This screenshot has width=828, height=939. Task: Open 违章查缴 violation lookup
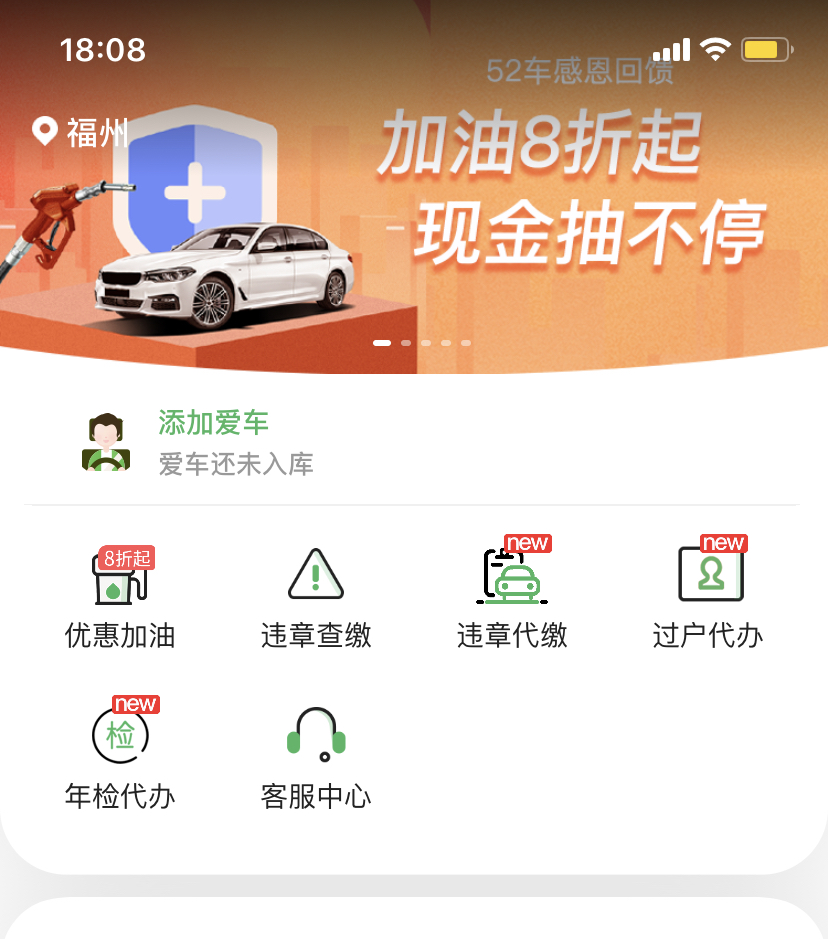[x=316, y=597]
